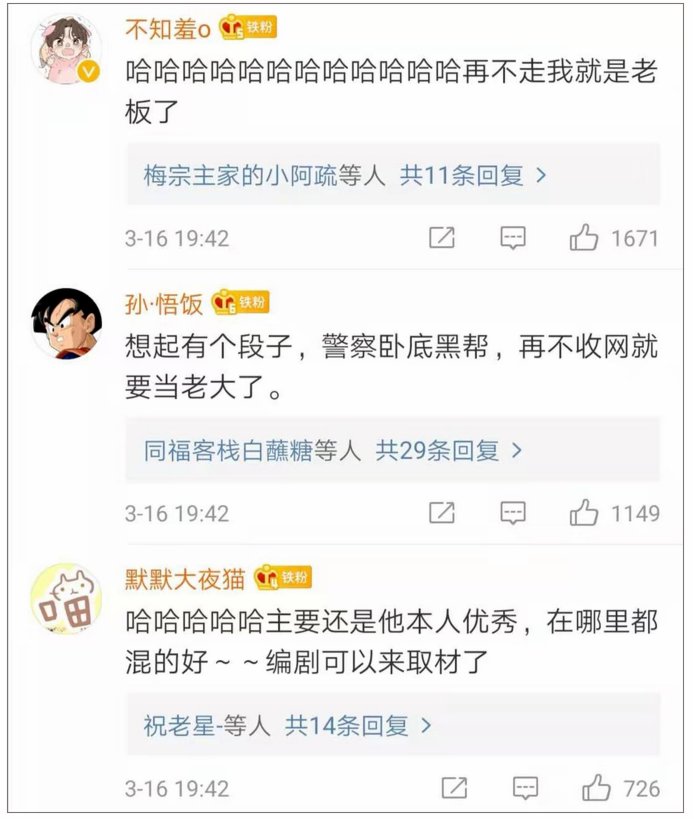Show the 共14条回复 replies
The image size is (694, 820).
358,726
